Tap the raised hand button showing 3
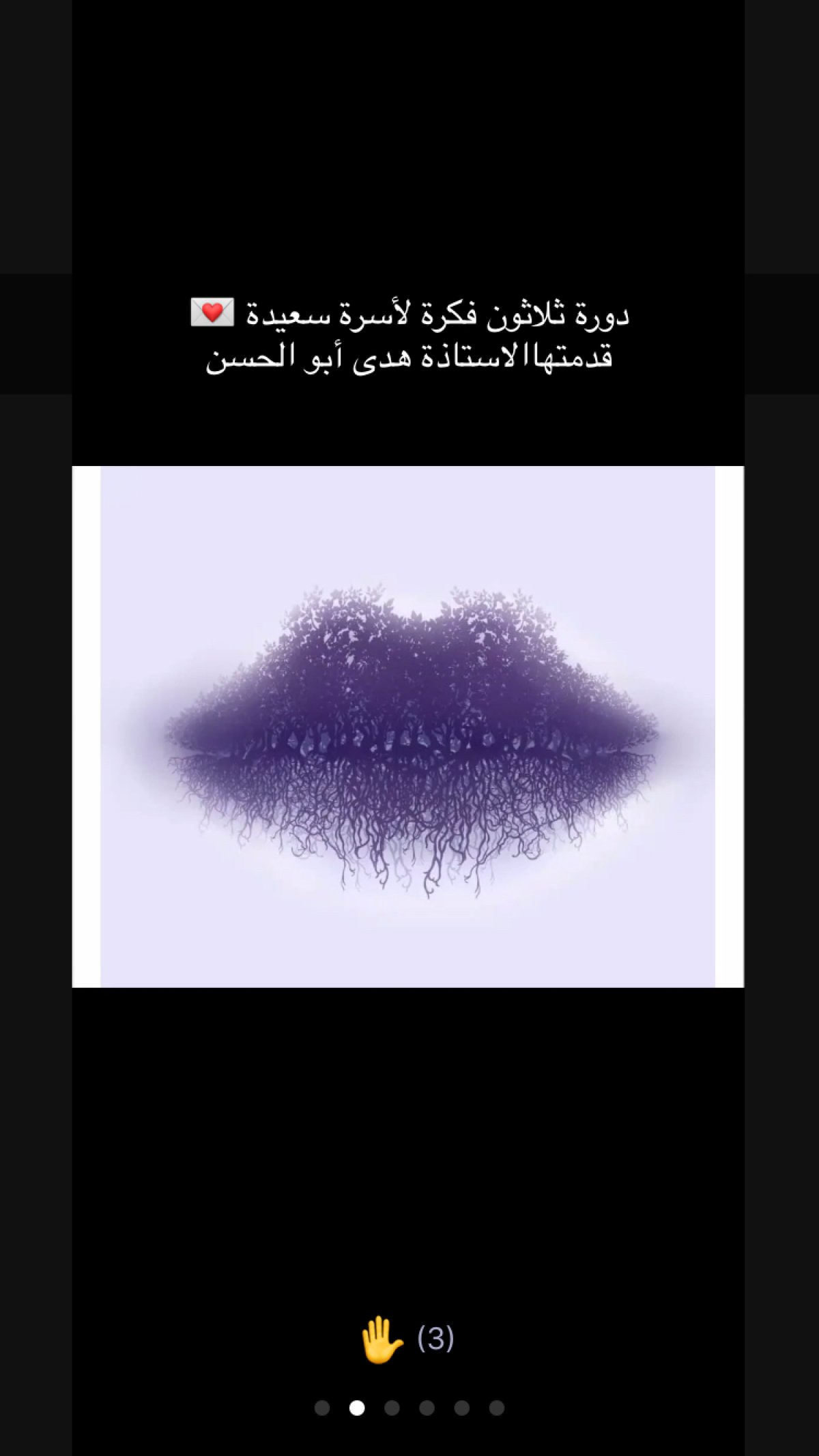The width and height of the screenshot is (819, 1456). point(407,1339)
